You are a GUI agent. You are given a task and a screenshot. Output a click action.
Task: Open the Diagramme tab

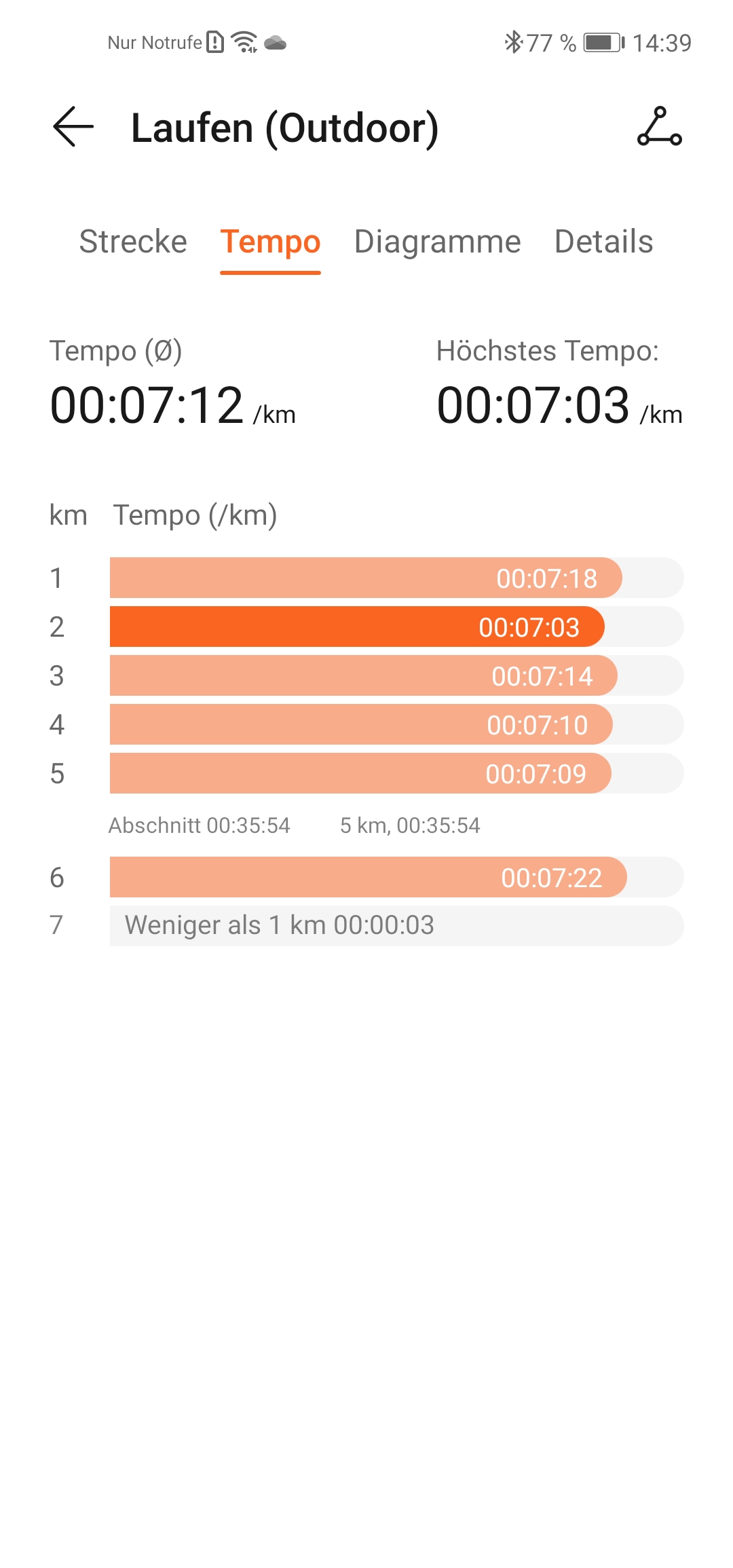click(x=437, y=242)
